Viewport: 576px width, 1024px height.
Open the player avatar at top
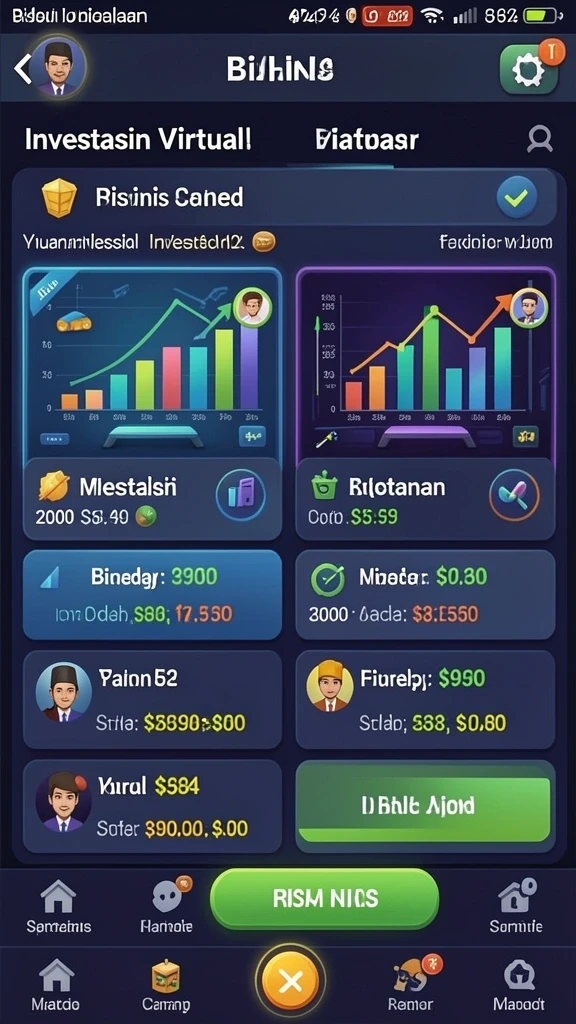(57, 67)
